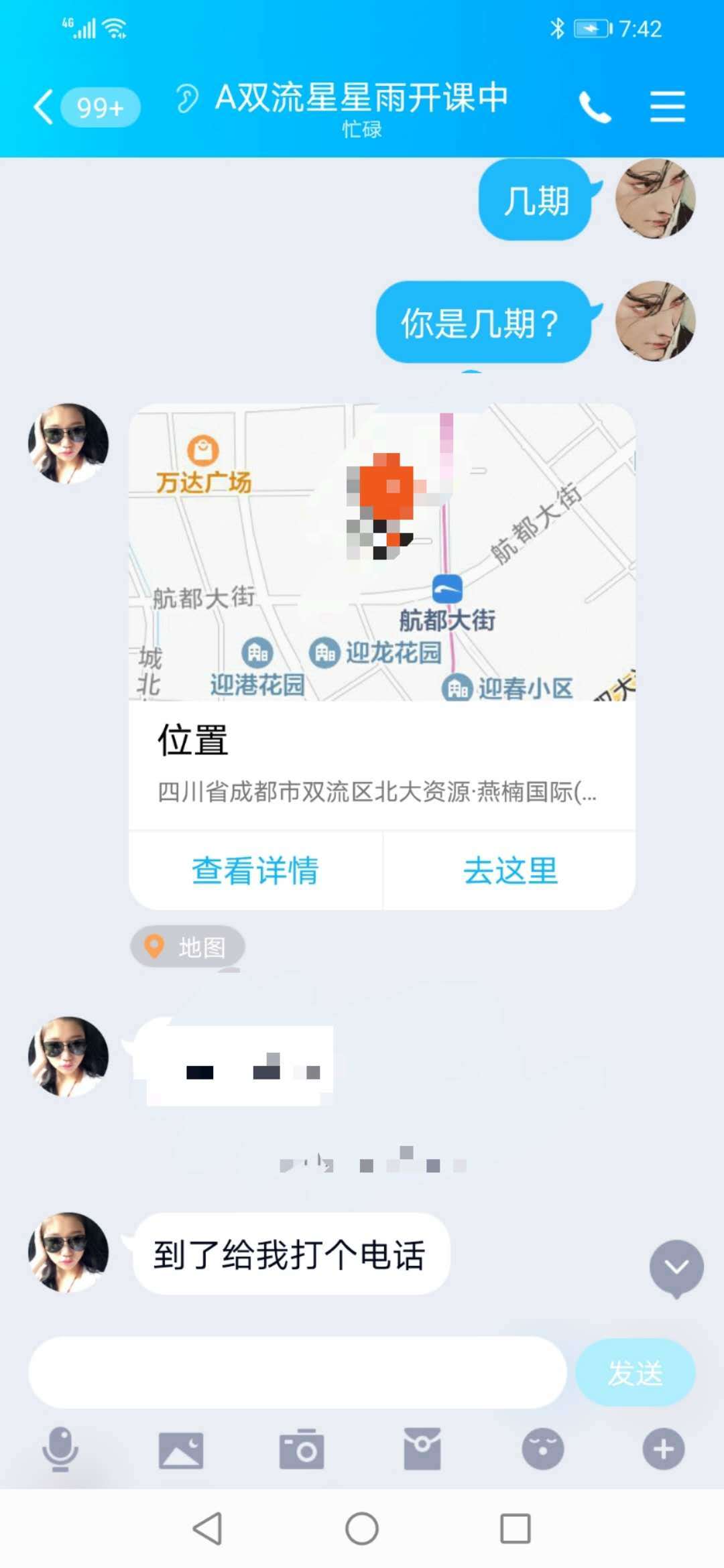Screen dimensions: 724x1568
Task: View my own avatar beside 你是几期？
Action: click(x=655, y=322)
